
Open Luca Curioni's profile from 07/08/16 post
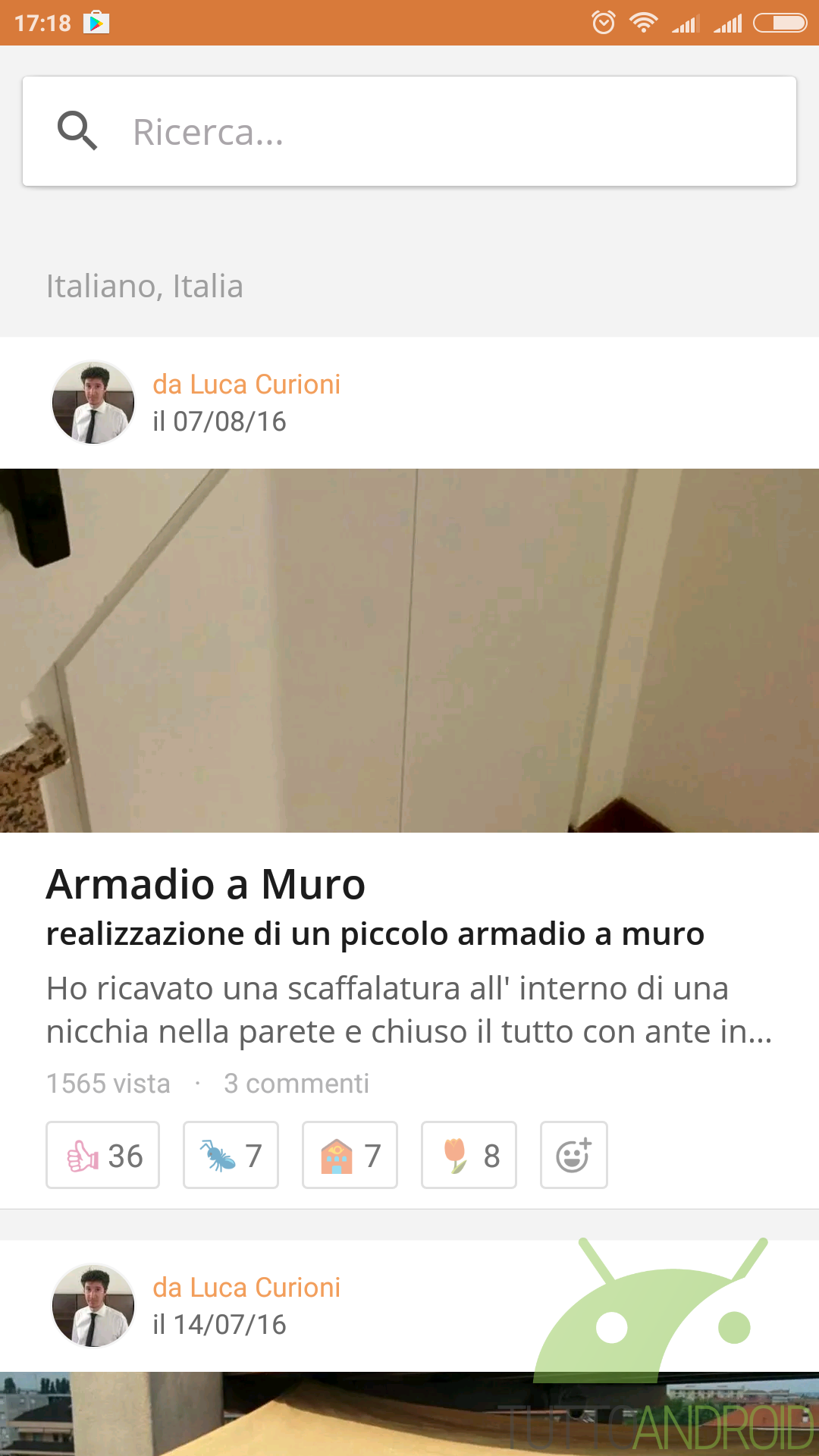pyautogui.click(x=246, y=384)
